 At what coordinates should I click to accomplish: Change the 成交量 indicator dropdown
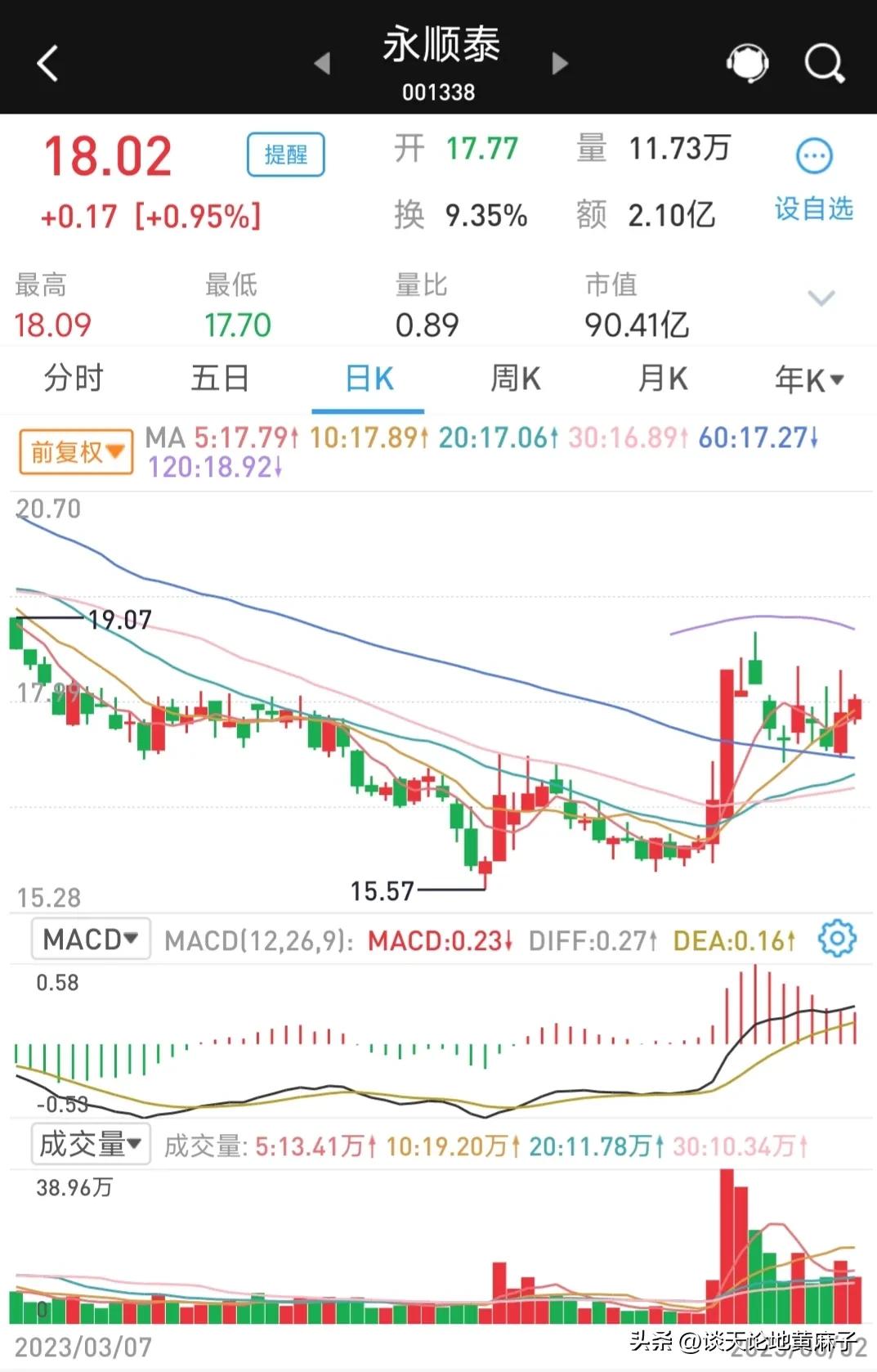[x=91, y=1144]
